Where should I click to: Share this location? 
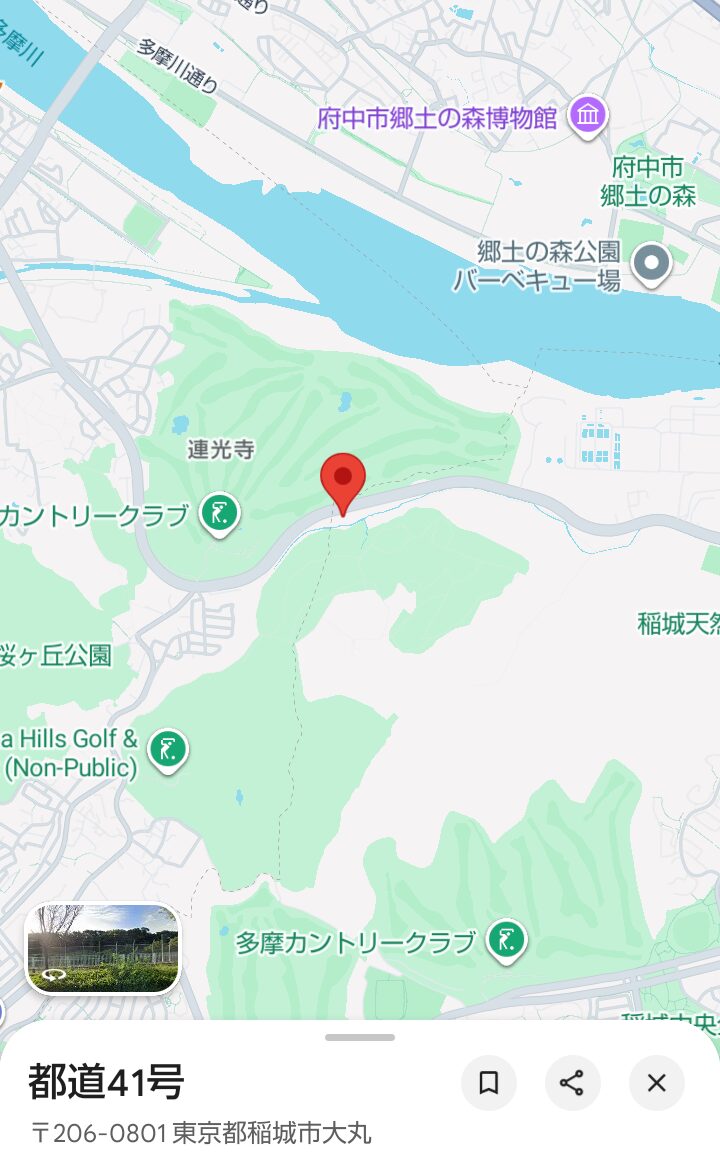click(x=572, y=1083)
